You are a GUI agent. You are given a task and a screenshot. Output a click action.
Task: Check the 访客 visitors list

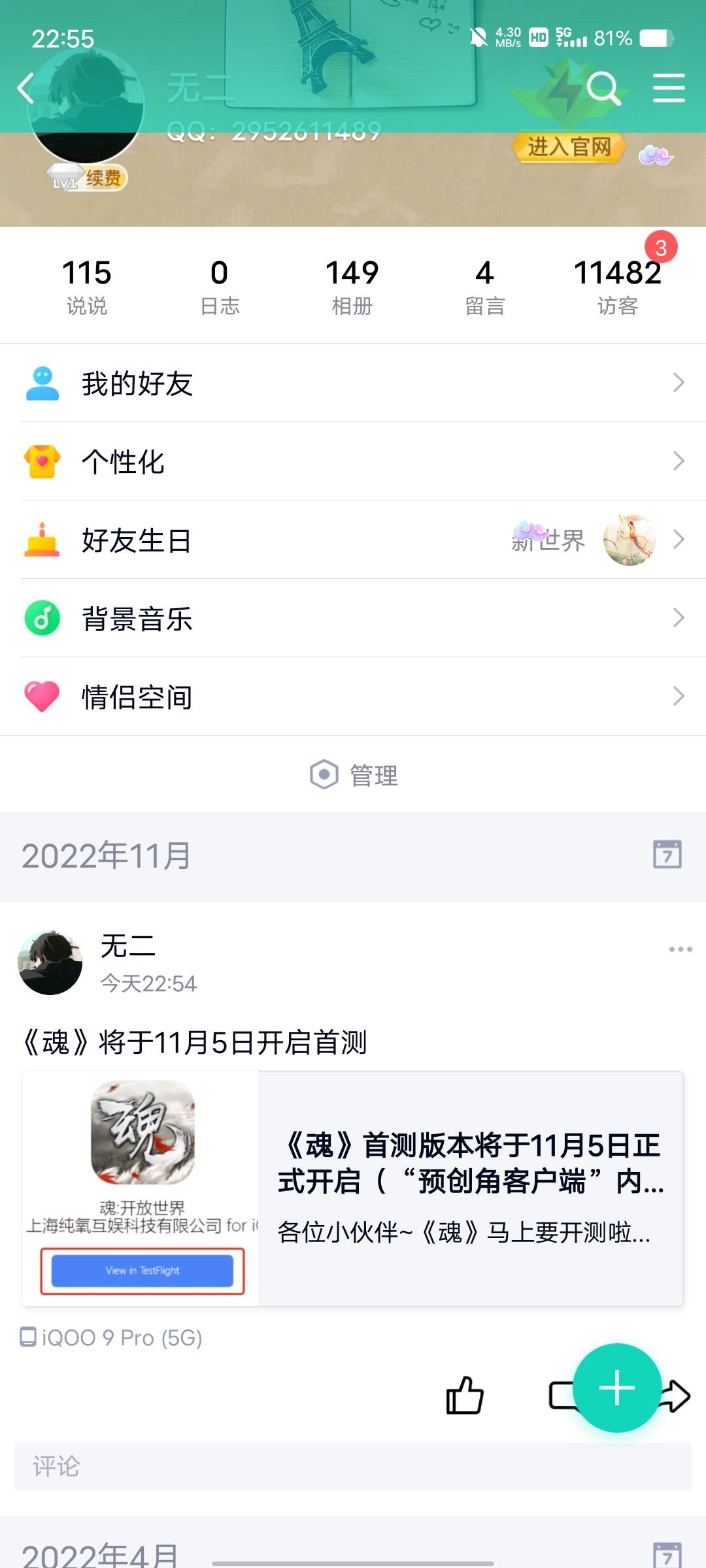tap(618, 286)
